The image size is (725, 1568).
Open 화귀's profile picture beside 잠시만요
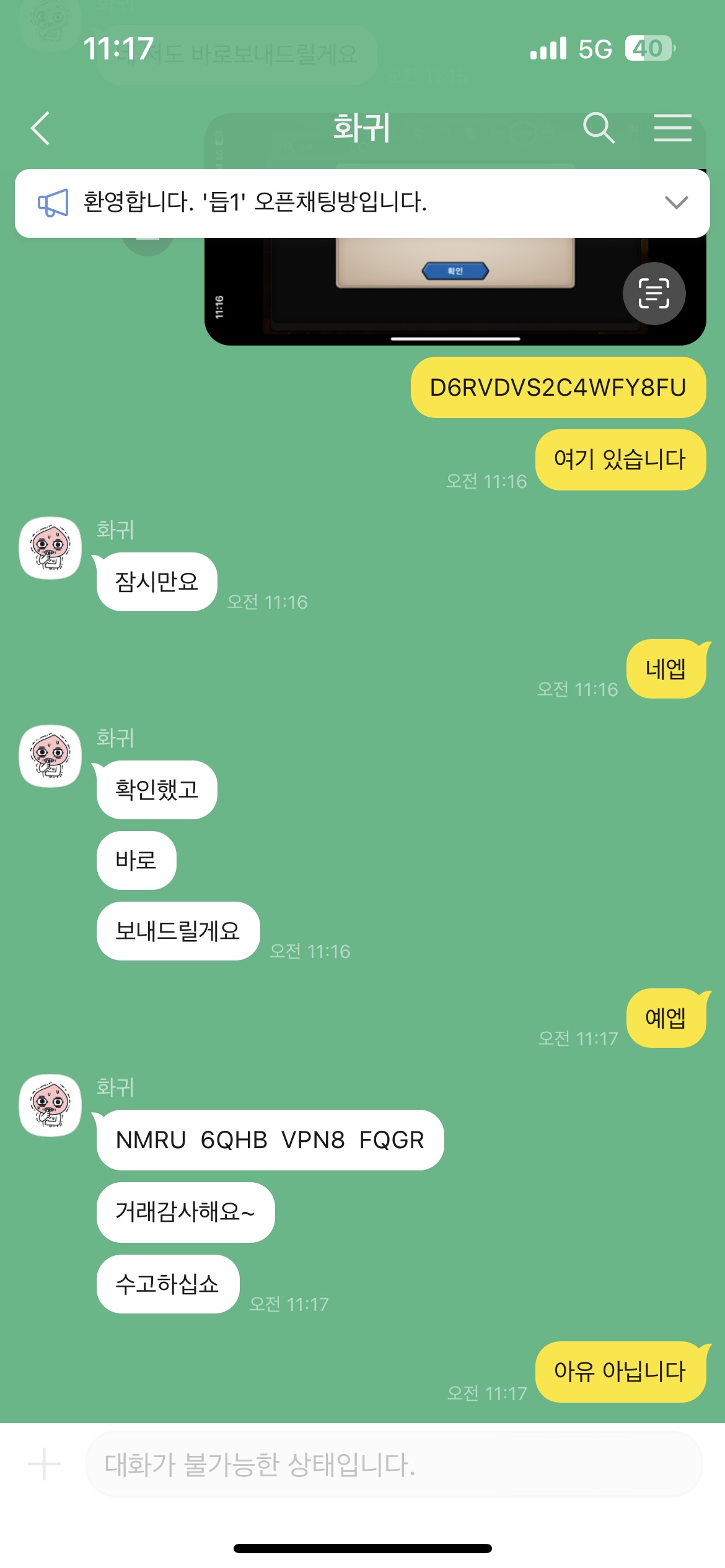50,548
